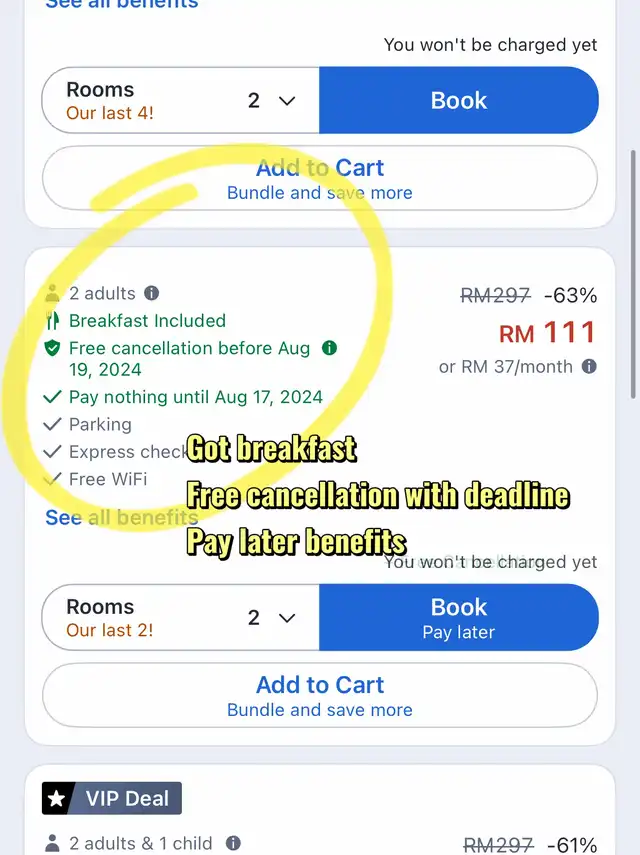View free cancellation info icon

(329, 348)
